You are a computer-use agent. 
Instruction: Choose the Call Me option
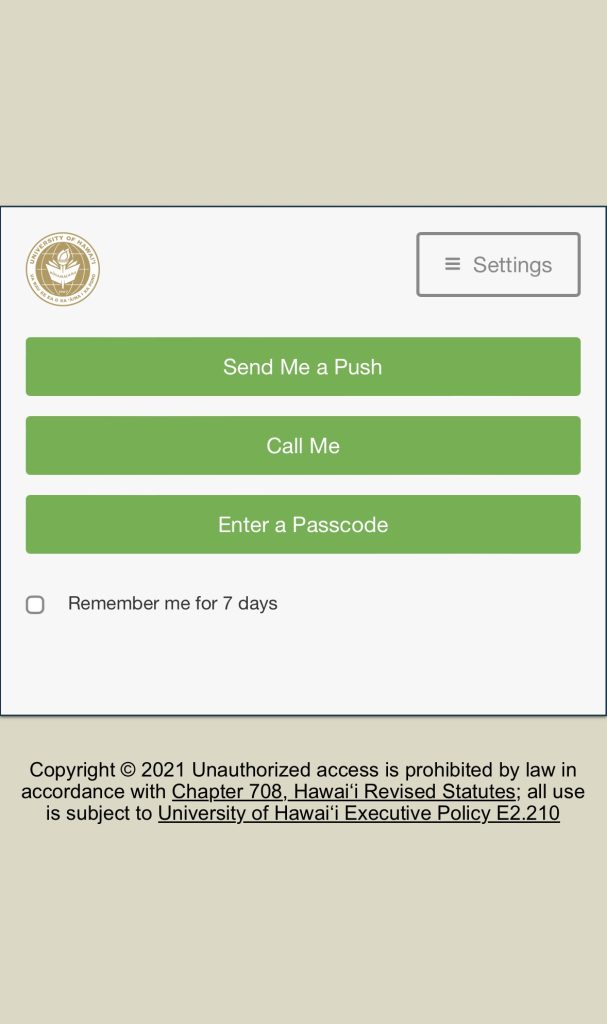(x=303, y=445)
